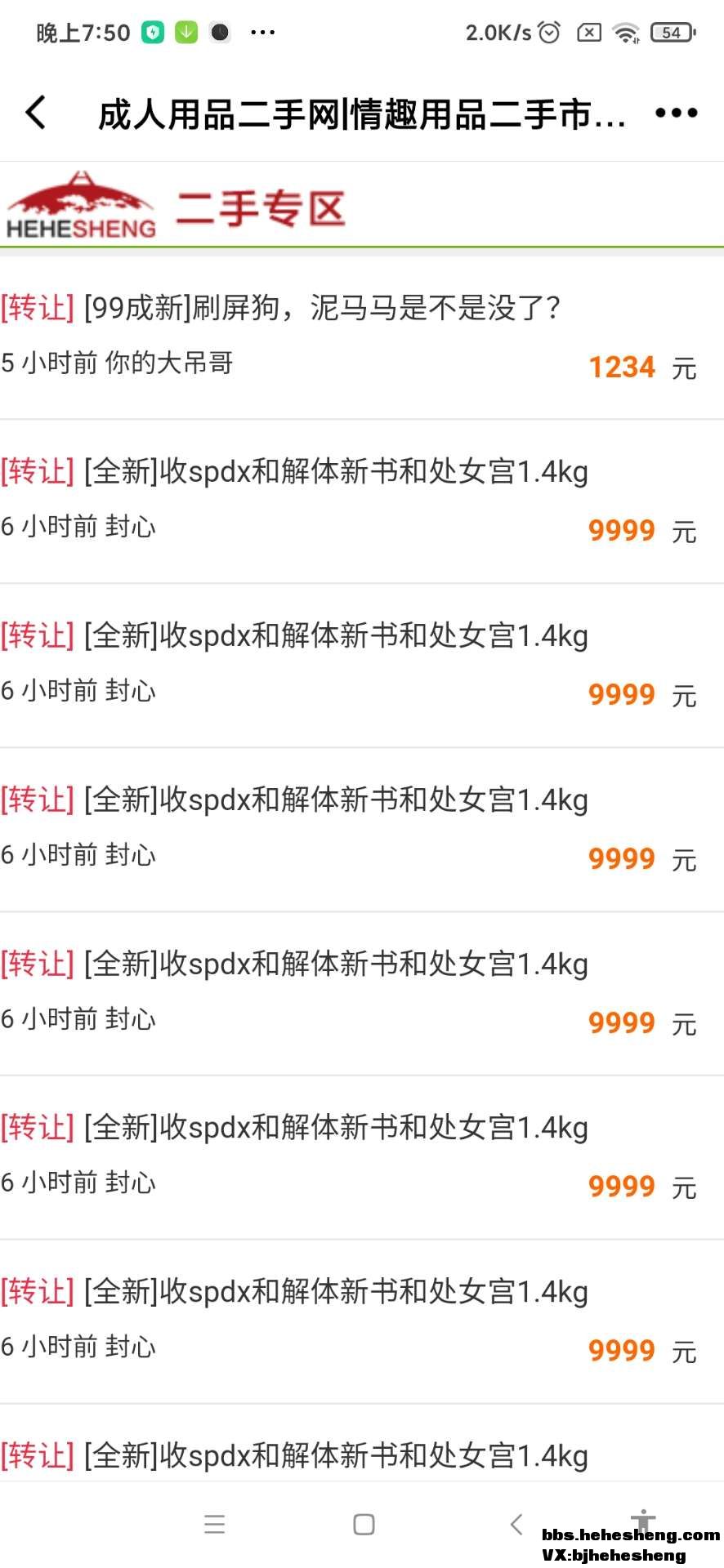Tap the system home button
This screenshot has height=1568, width=724.
364,1524
